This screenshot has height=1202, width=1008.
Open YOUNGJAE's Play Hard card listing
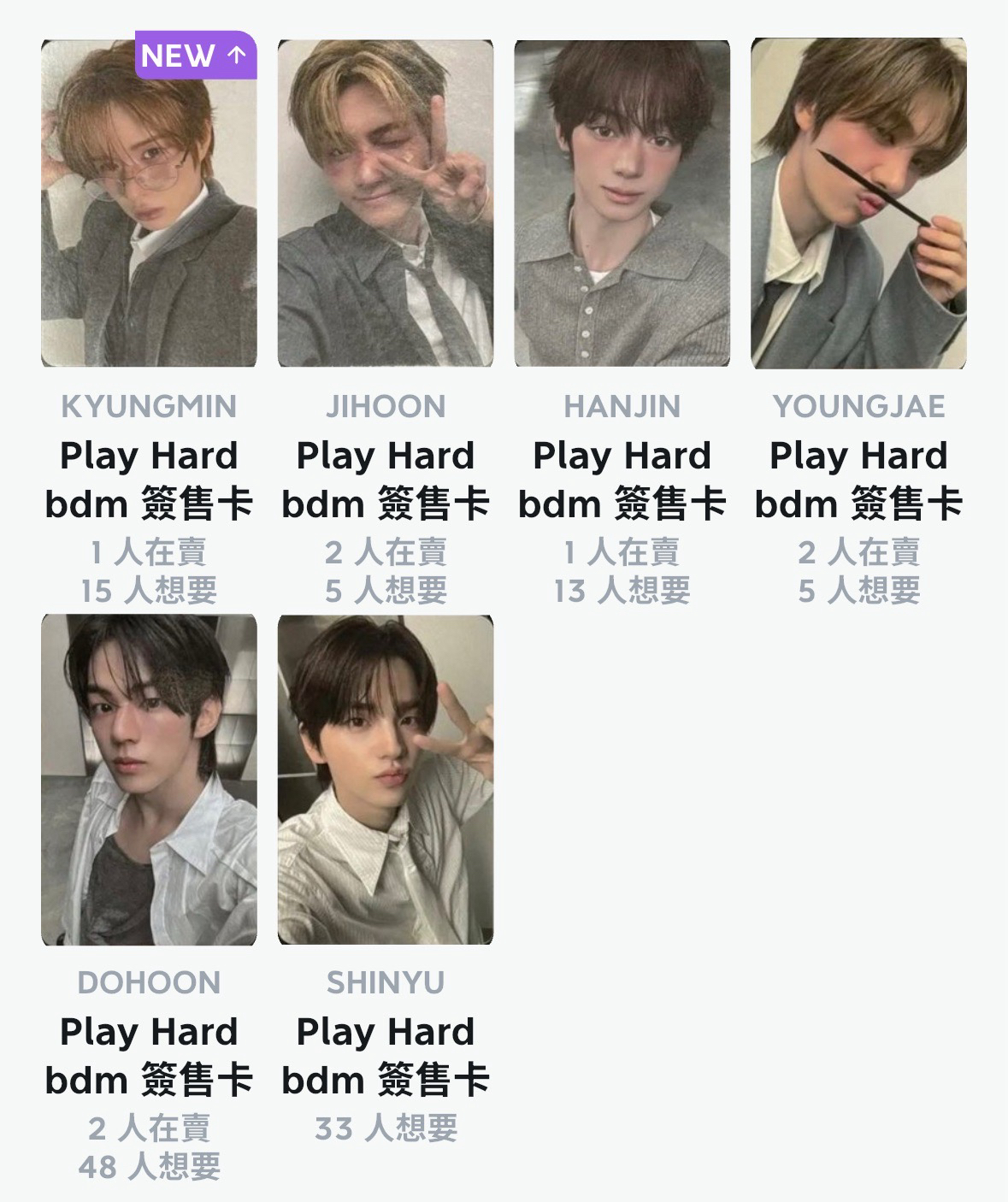pyautogui.click(x=858, y=203)
